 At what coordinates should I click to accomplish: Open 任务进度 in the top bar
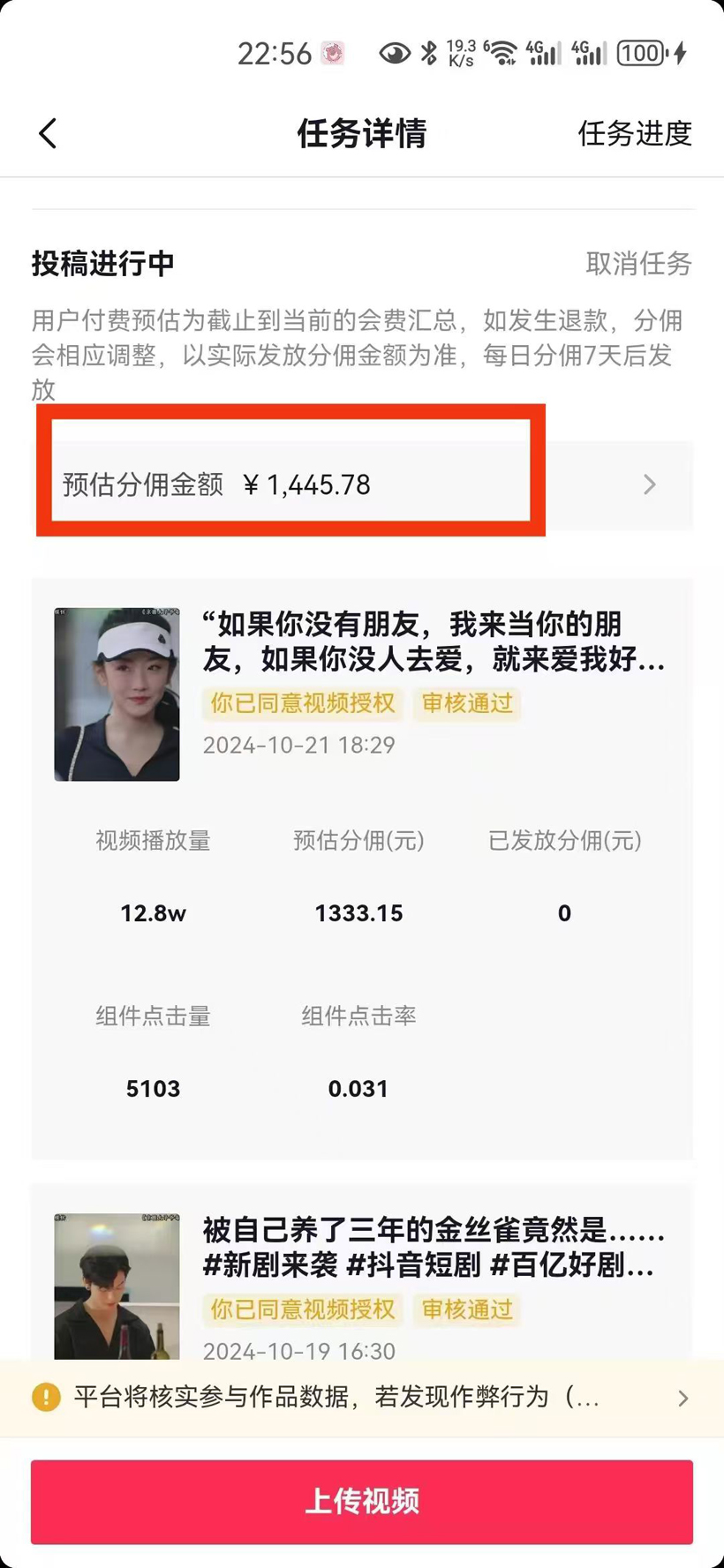pyautogui.click(x=634, y=134)
